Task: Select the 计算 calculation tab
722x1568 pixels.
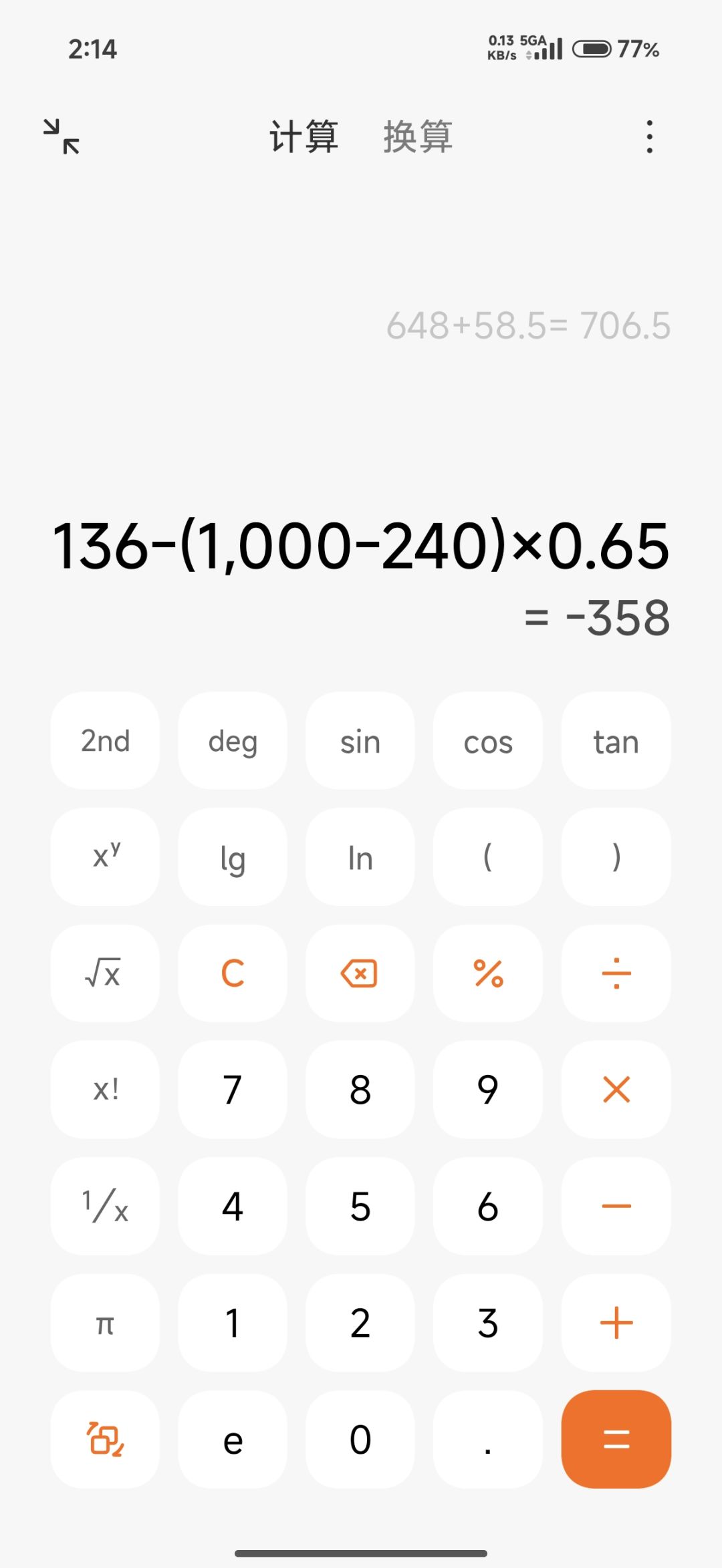Action: coord(304,137)
